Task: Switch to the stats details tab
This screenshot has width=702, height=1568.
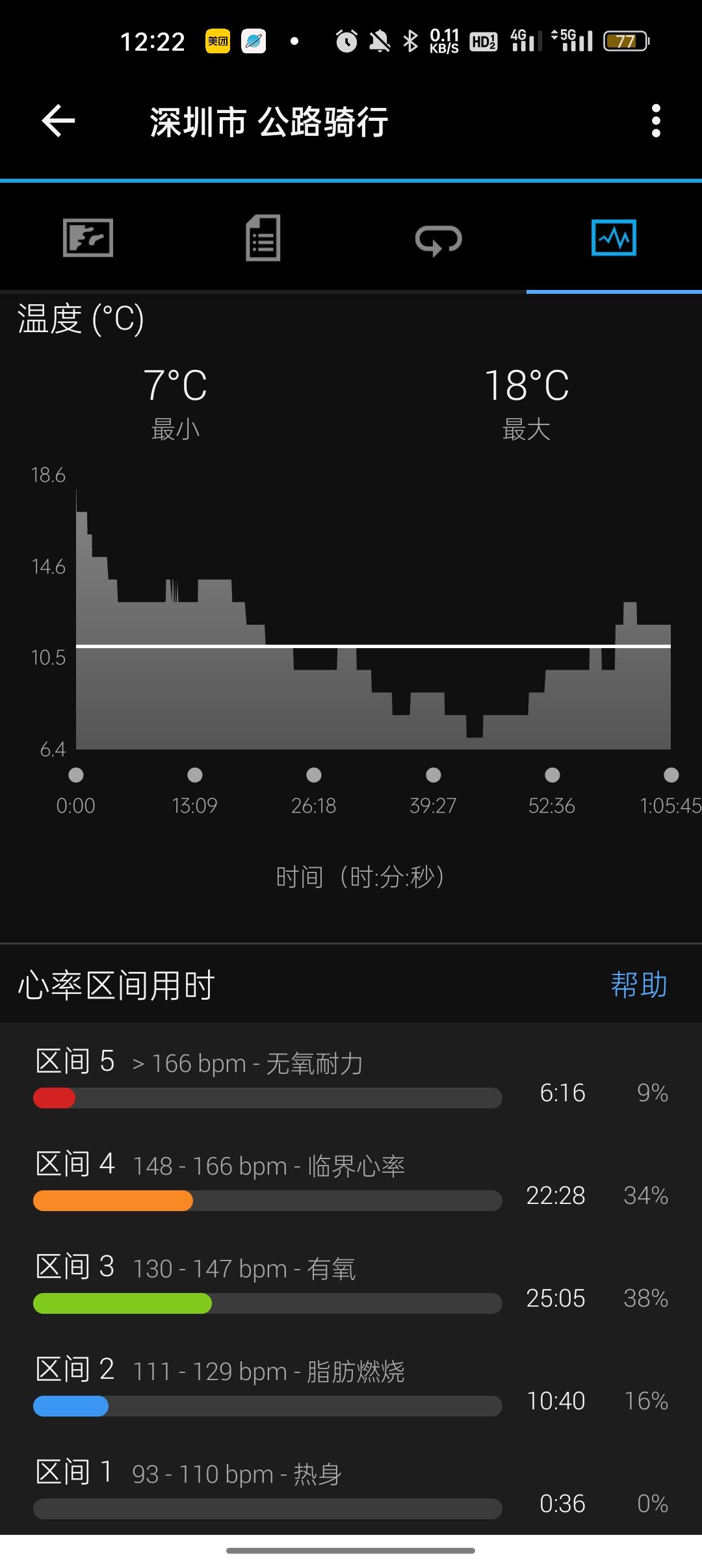Action: 263,238
